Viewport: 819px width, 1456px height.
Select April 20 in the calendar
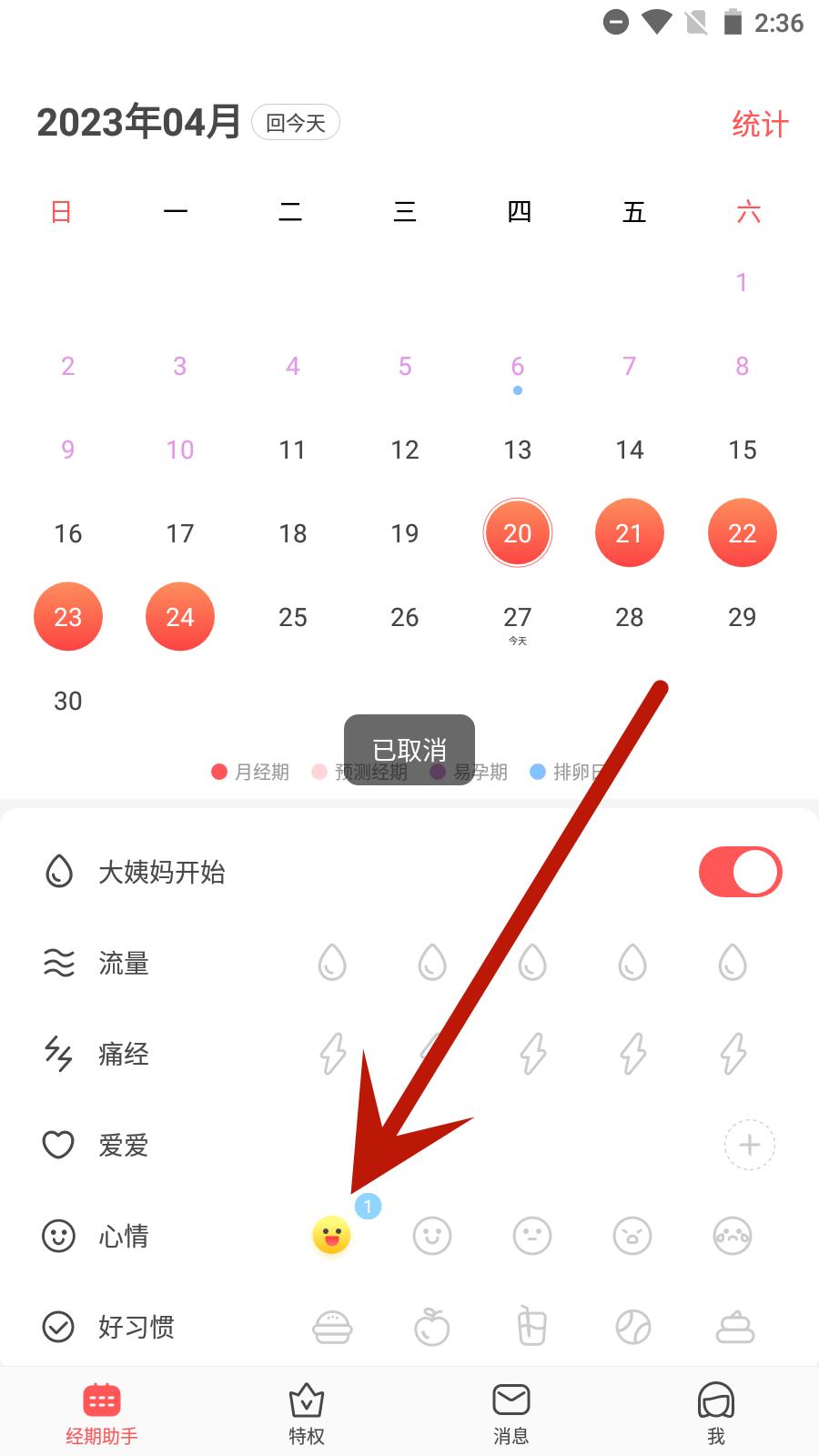pos(517,533)
